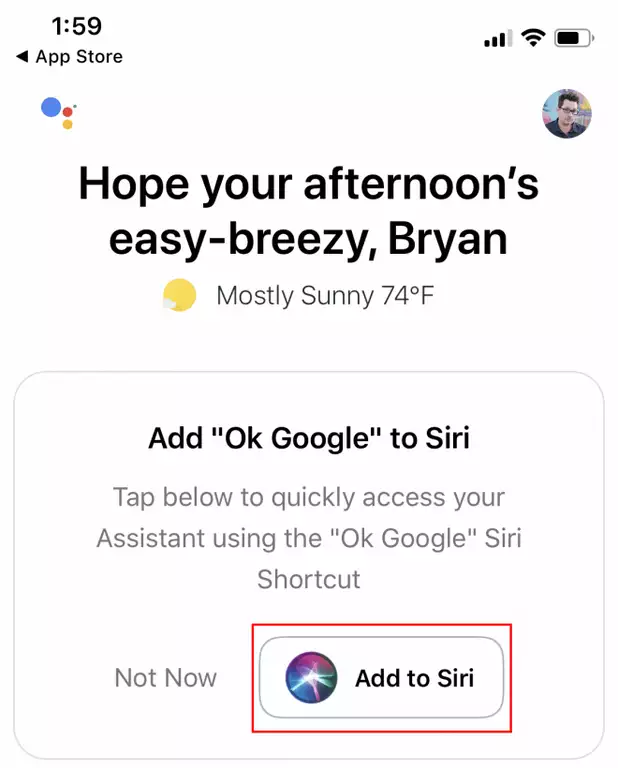Open the profile avatar account menu
Image resolution: width=618 pixels, height=768 pixels.
(x=566, y=114)
